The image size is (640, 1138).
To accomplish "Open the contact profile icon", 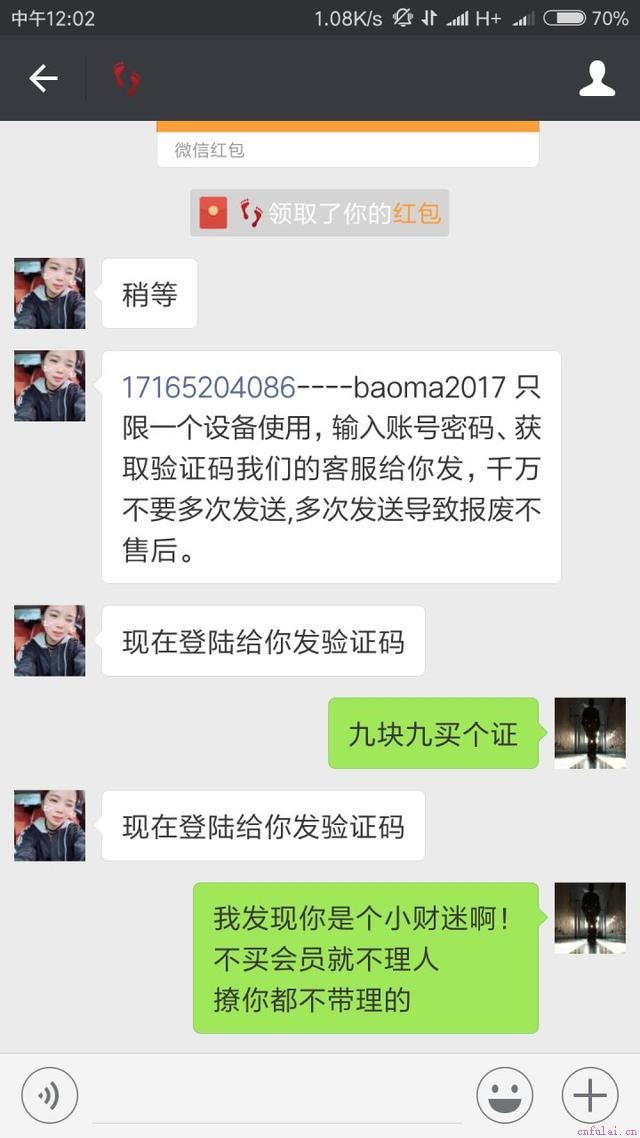I will click(x=597, y=78).
